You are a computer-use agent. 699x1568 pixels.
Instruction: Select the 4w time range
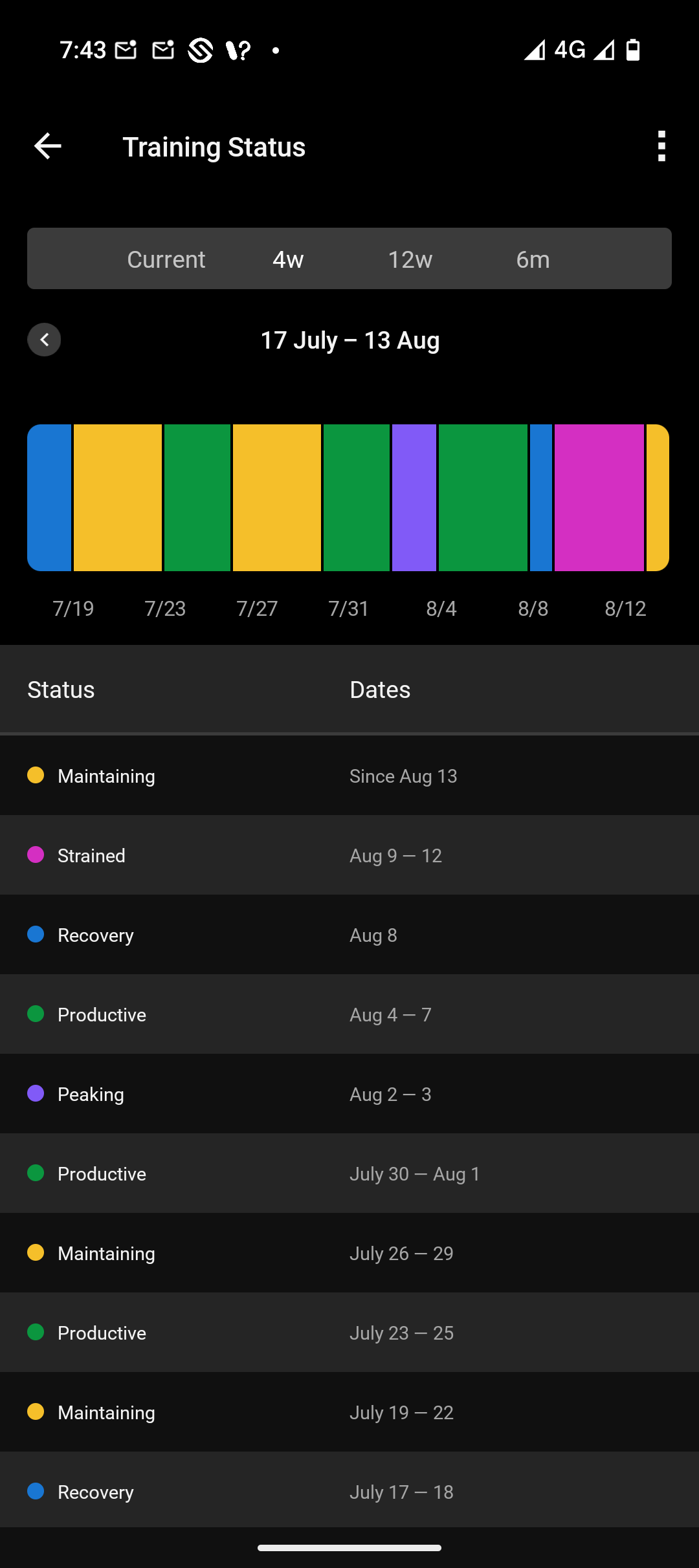click(x=288, y=259)
